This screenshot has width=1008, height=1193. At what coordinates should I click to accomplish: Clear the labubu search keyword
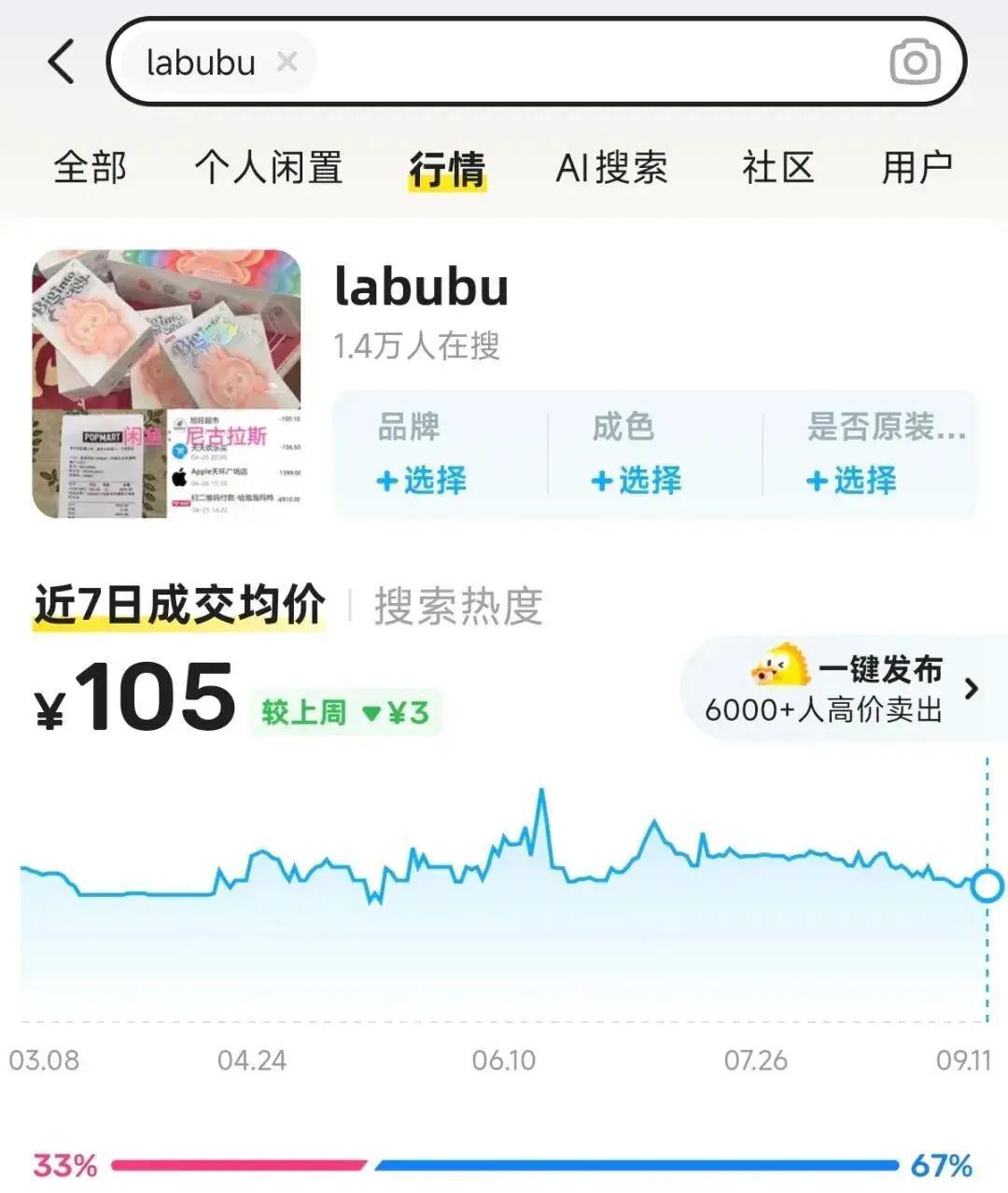(287, 62)
